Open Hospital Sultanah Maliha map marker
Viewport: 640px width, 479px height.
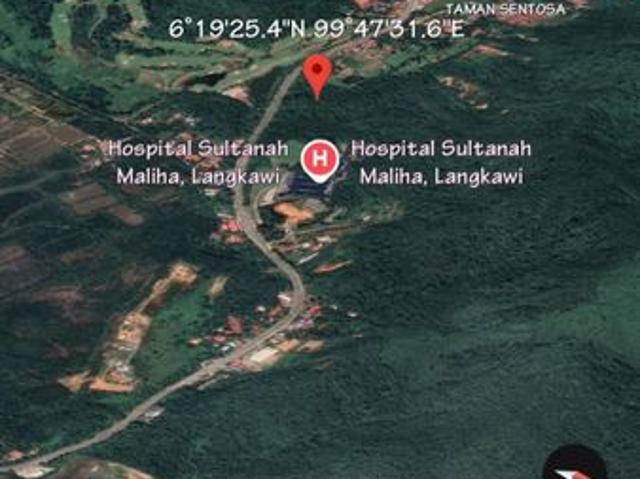[x=319, y=158]
